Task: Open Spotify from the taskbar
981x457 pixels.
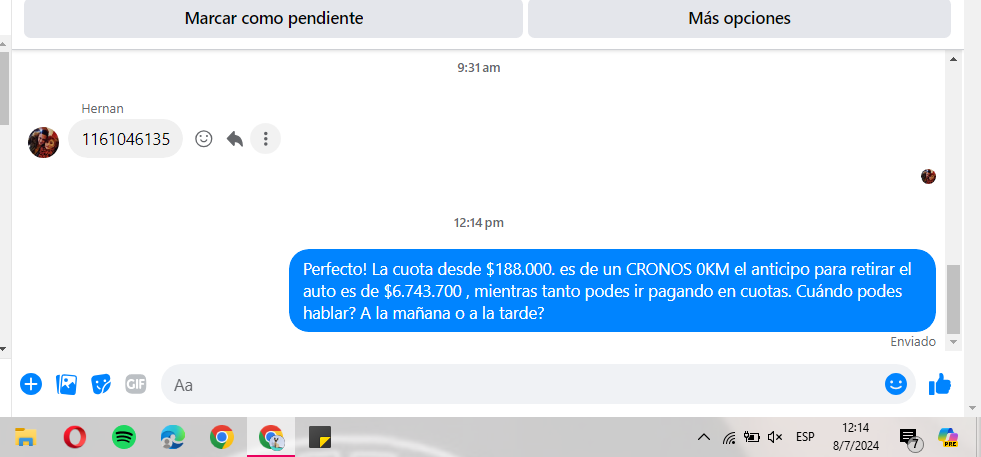Action: (x=124, y=437)
